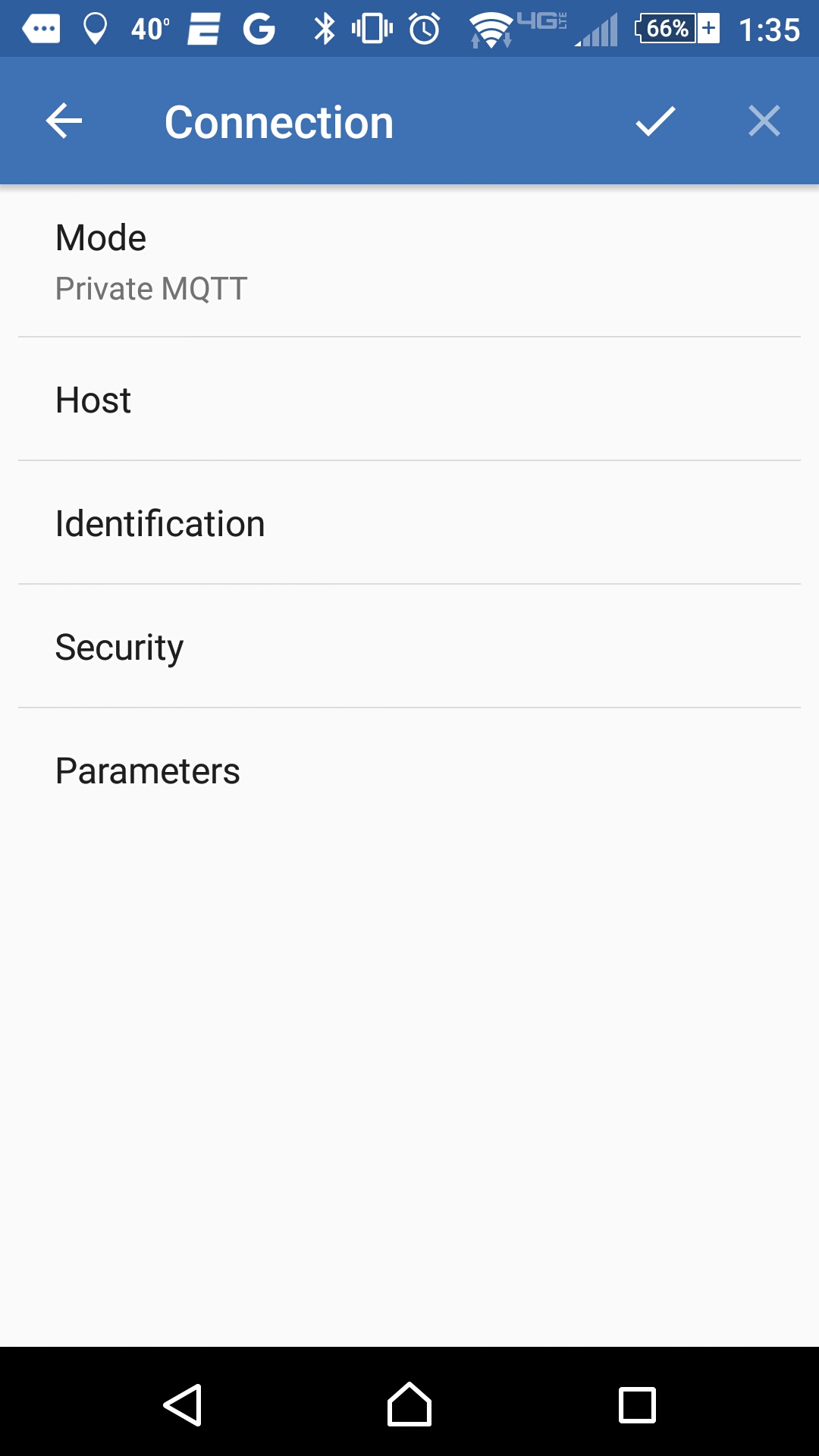Expand the Identification settings
Image resolution: width=819 pixels, height=1456 pixels.
[409, 522]
